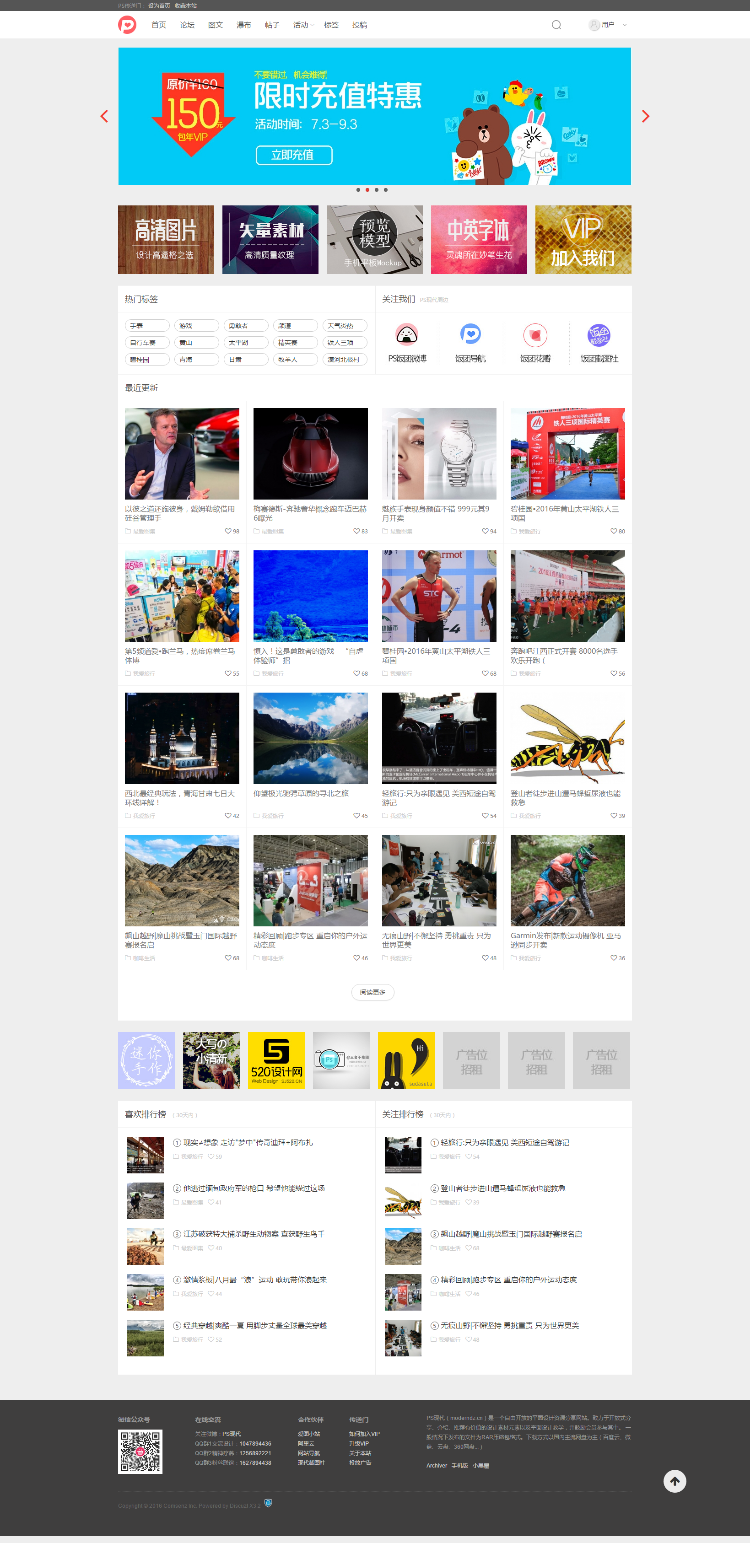
Task: Tap the back-to-top arrow button
Action: 675,1481
